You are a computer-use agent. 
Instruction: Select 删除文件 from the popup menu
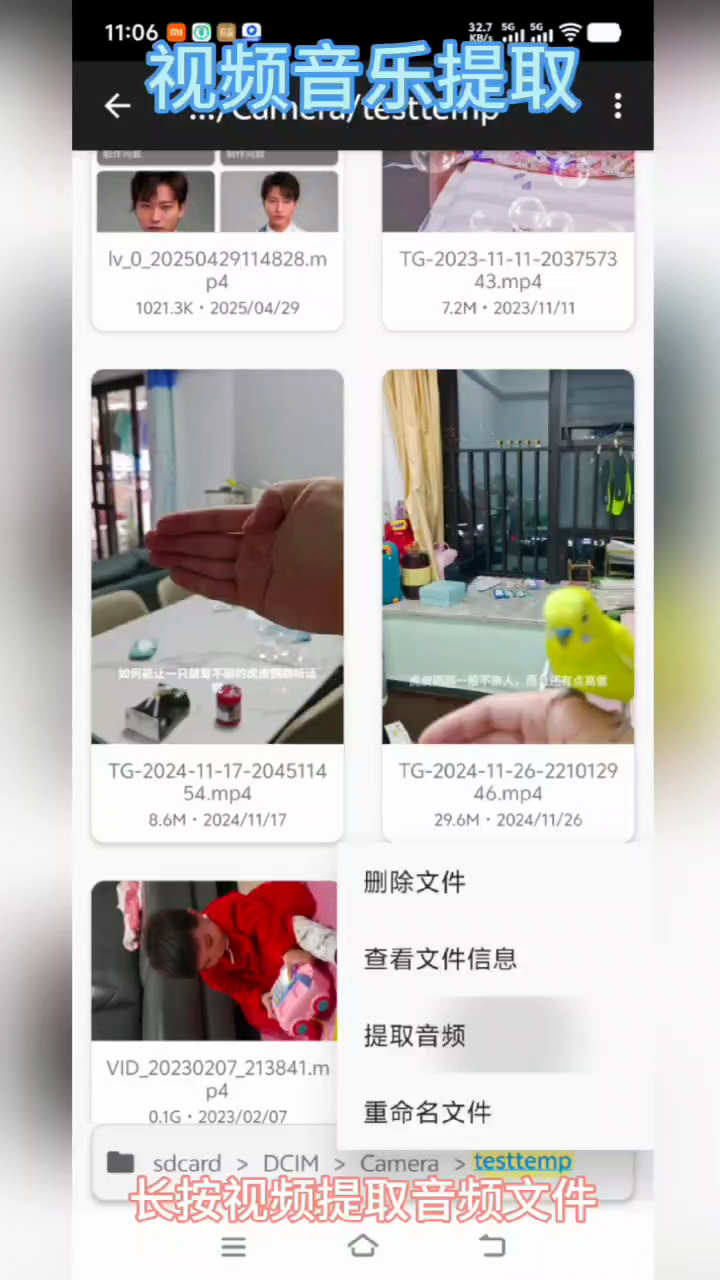point(415,882)
